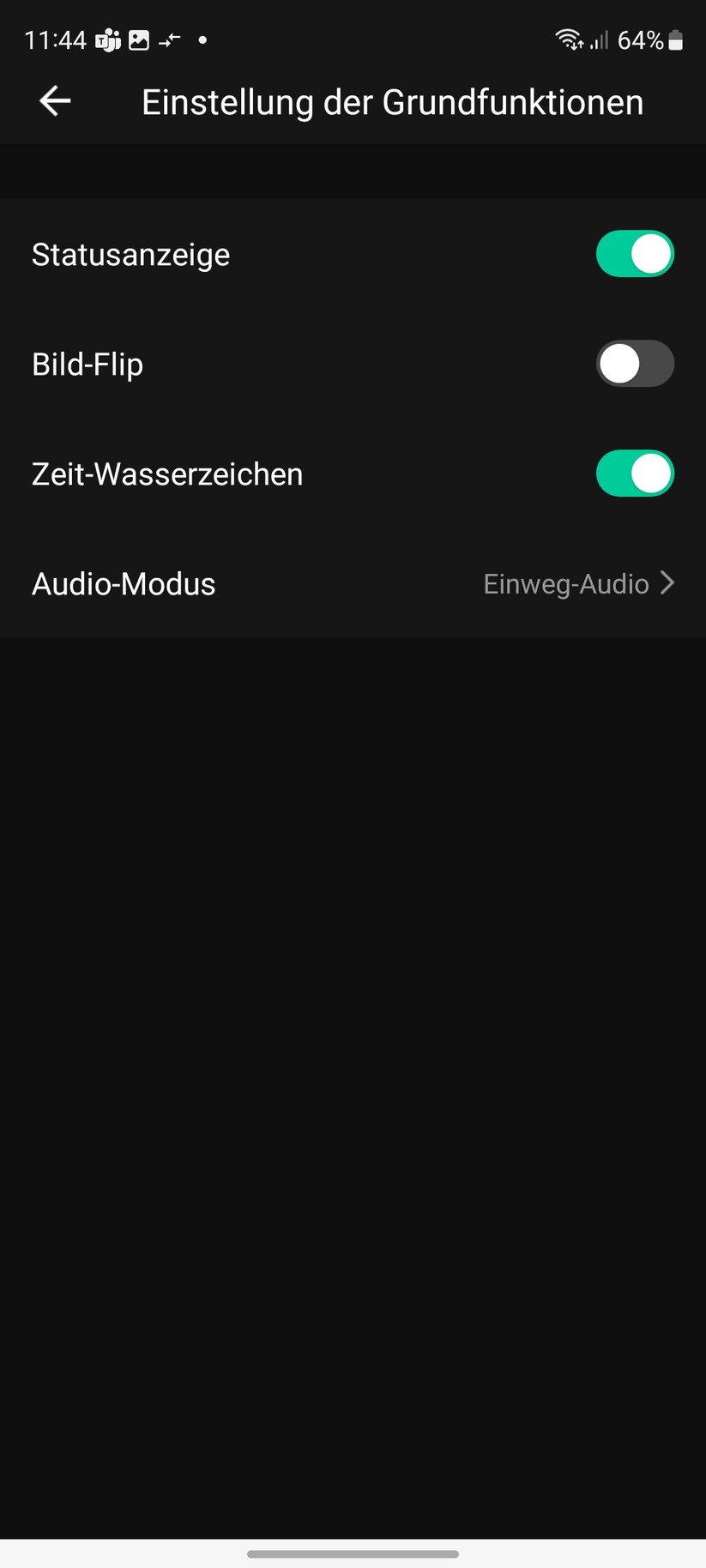Turn off Zeit-Wasserzeichen

[635, 473]
